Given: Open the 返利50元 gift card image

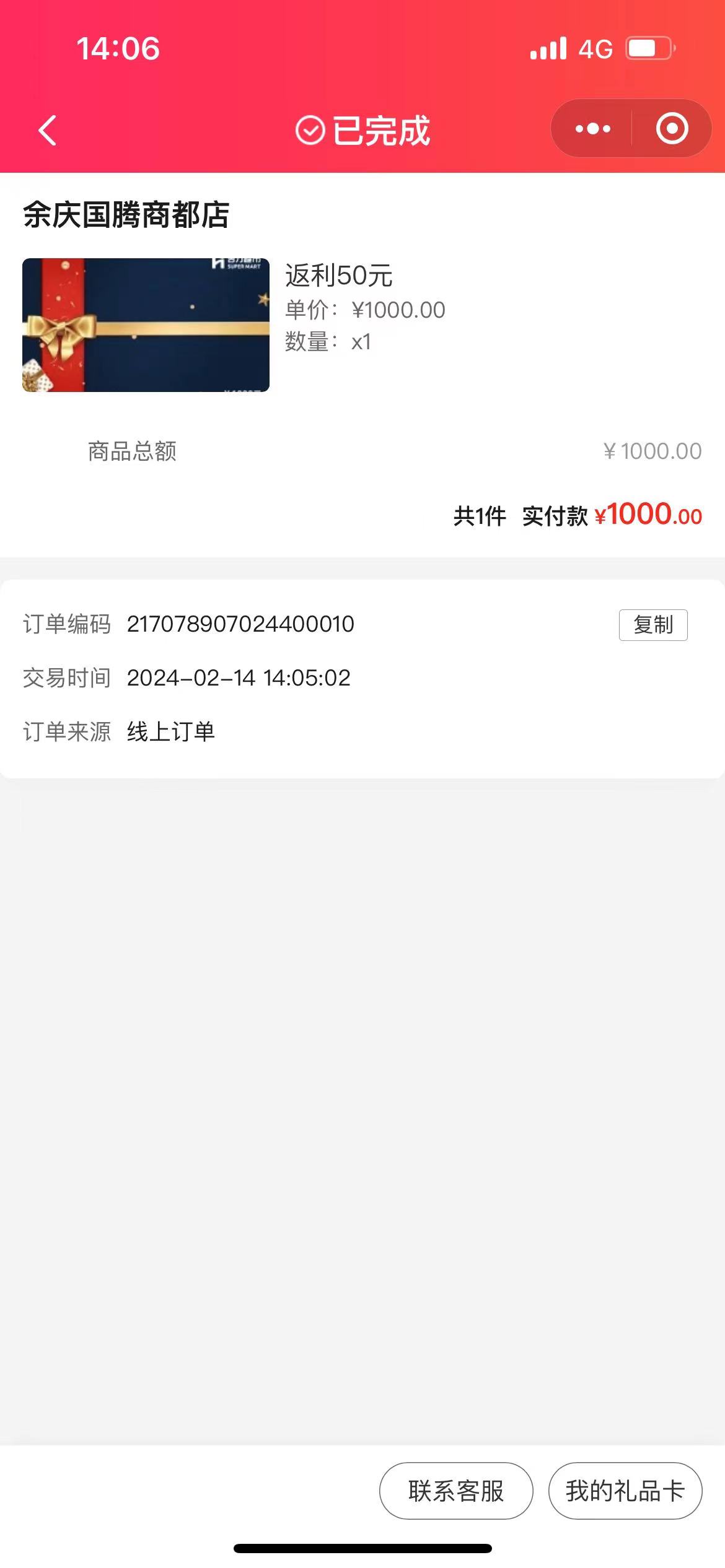Looking at the screenshot, I should pos(146,325).
